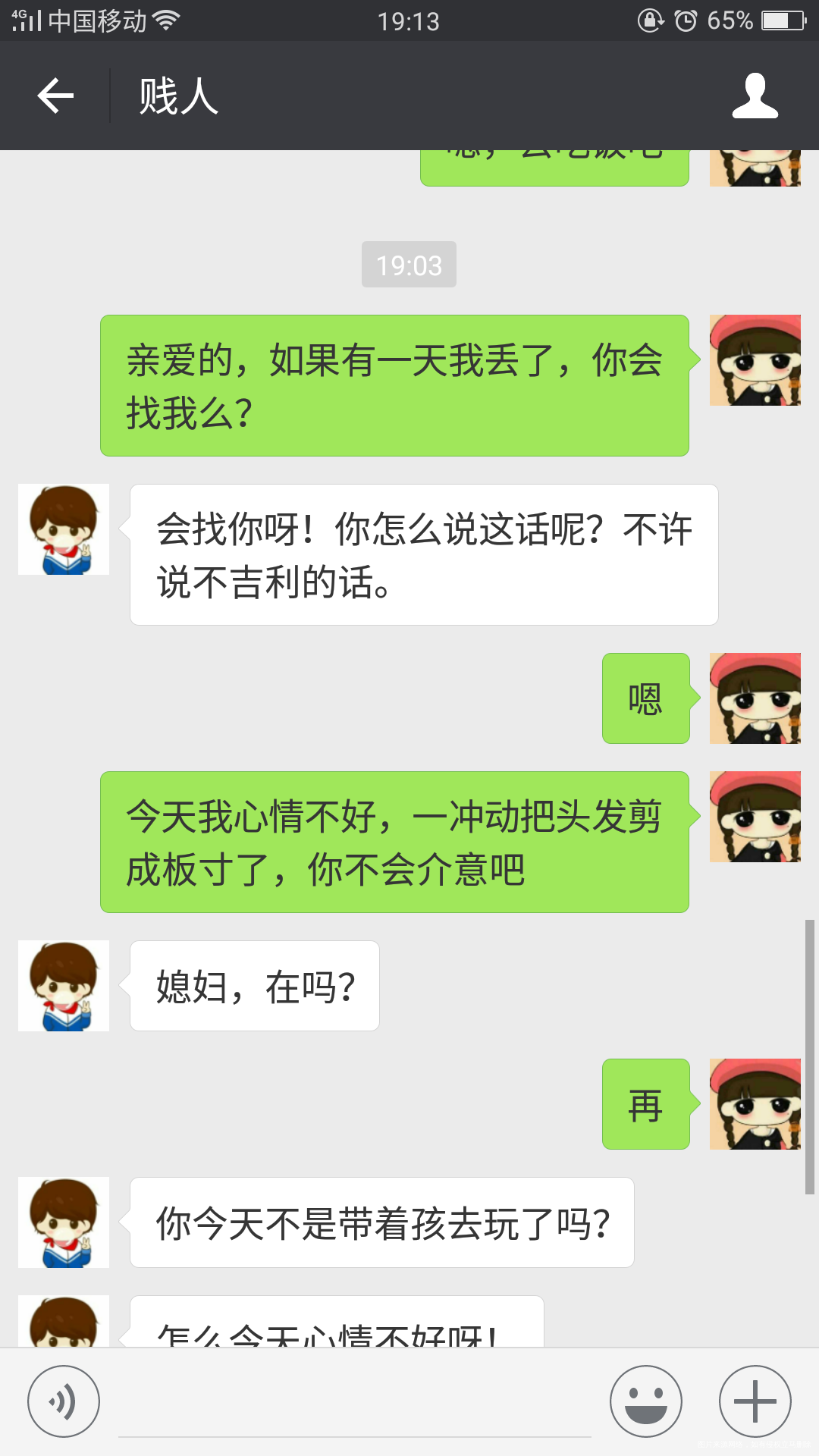Open the contact profile icon top right
Viewport: 819px width, 1456px height.
point(755,96)
